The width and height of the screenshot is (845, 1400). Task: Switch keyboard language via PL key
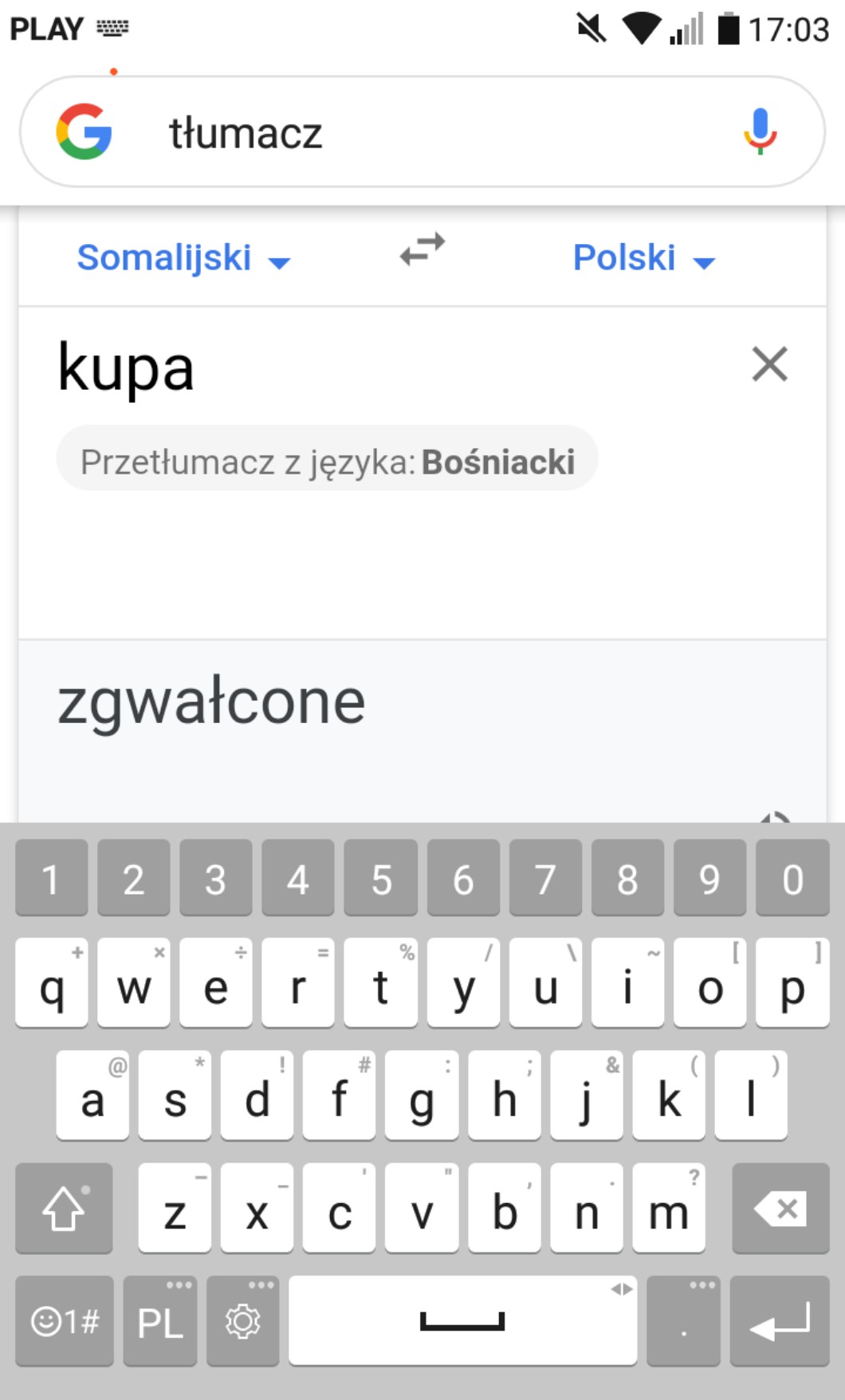(160, 1321)
